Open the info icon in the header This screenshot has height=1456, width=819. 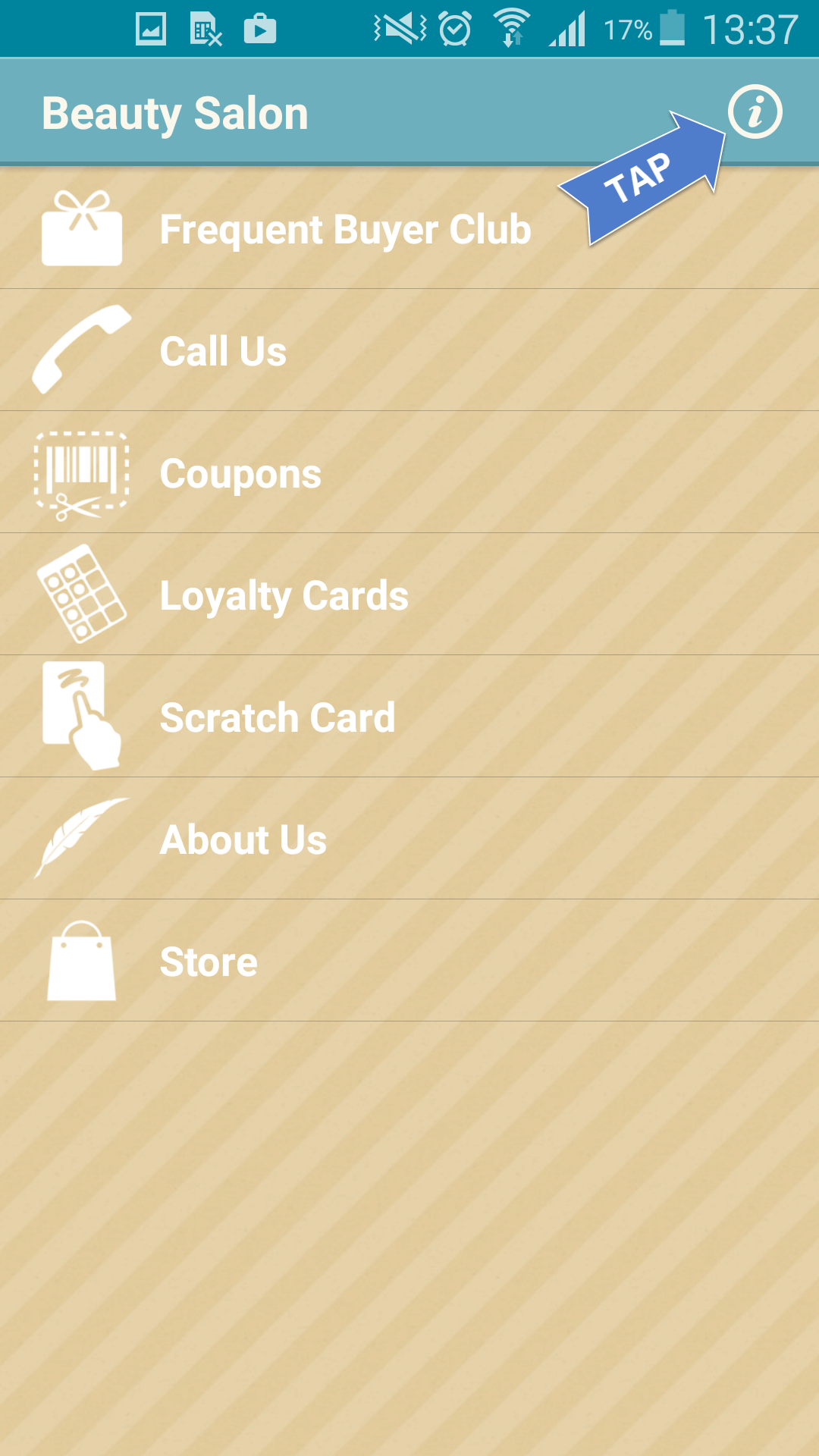755,112
